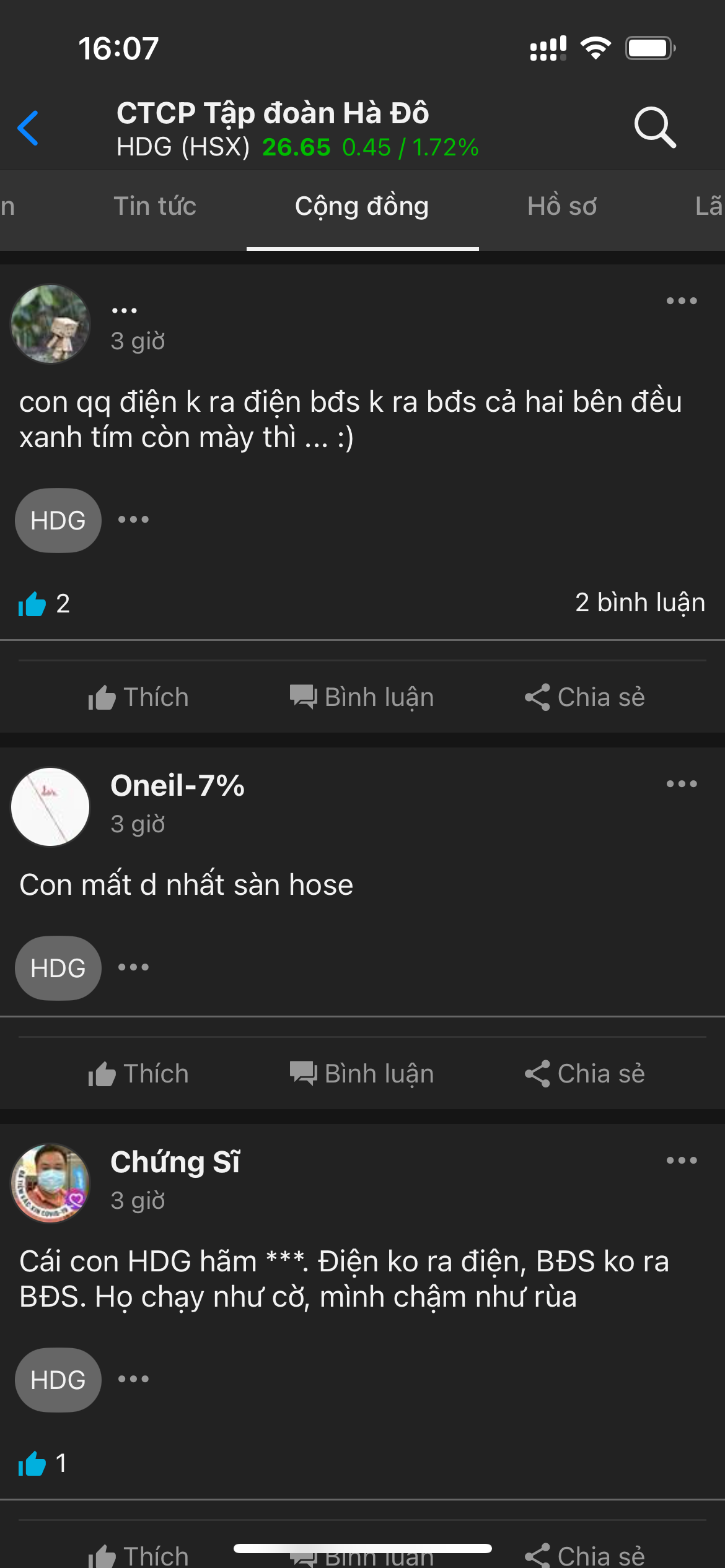
Task: Tap HDG chip under Oneil-7%'s post
Action: point(58,969)
